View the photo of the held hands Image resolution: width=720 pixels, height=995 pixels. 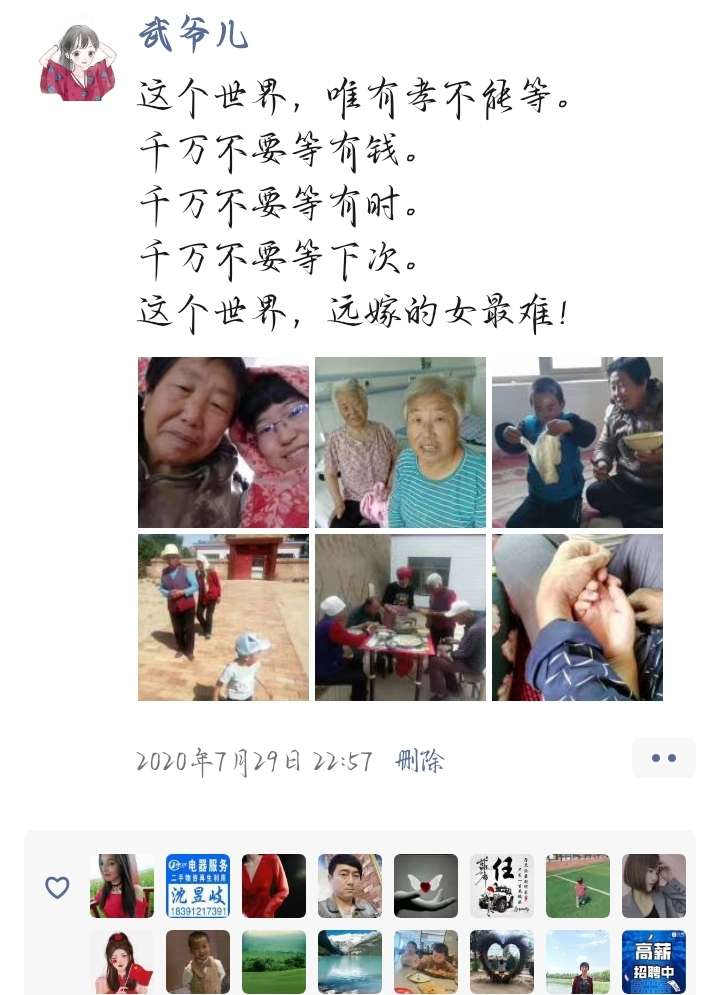pos(577,617)
